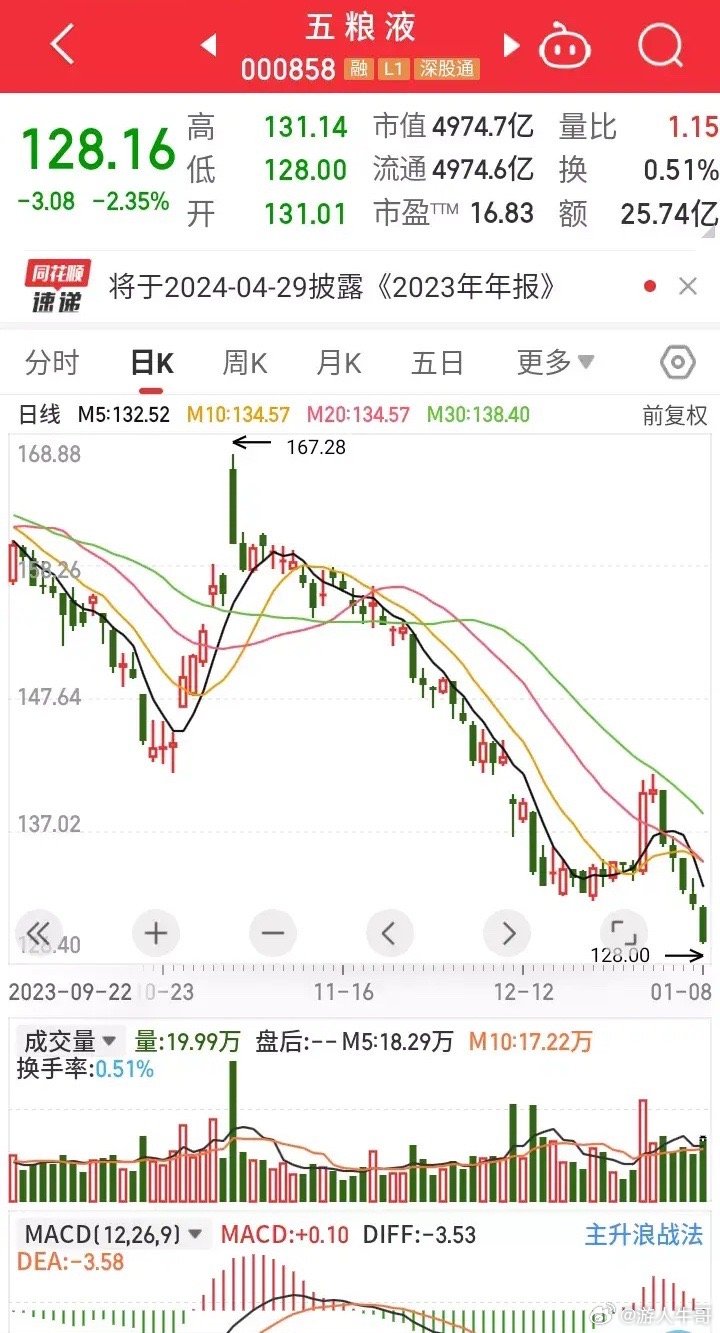The width and height of the screenshot is (720, 1333).
Task: Expand the chart to full screen
Action: point(623,934)
